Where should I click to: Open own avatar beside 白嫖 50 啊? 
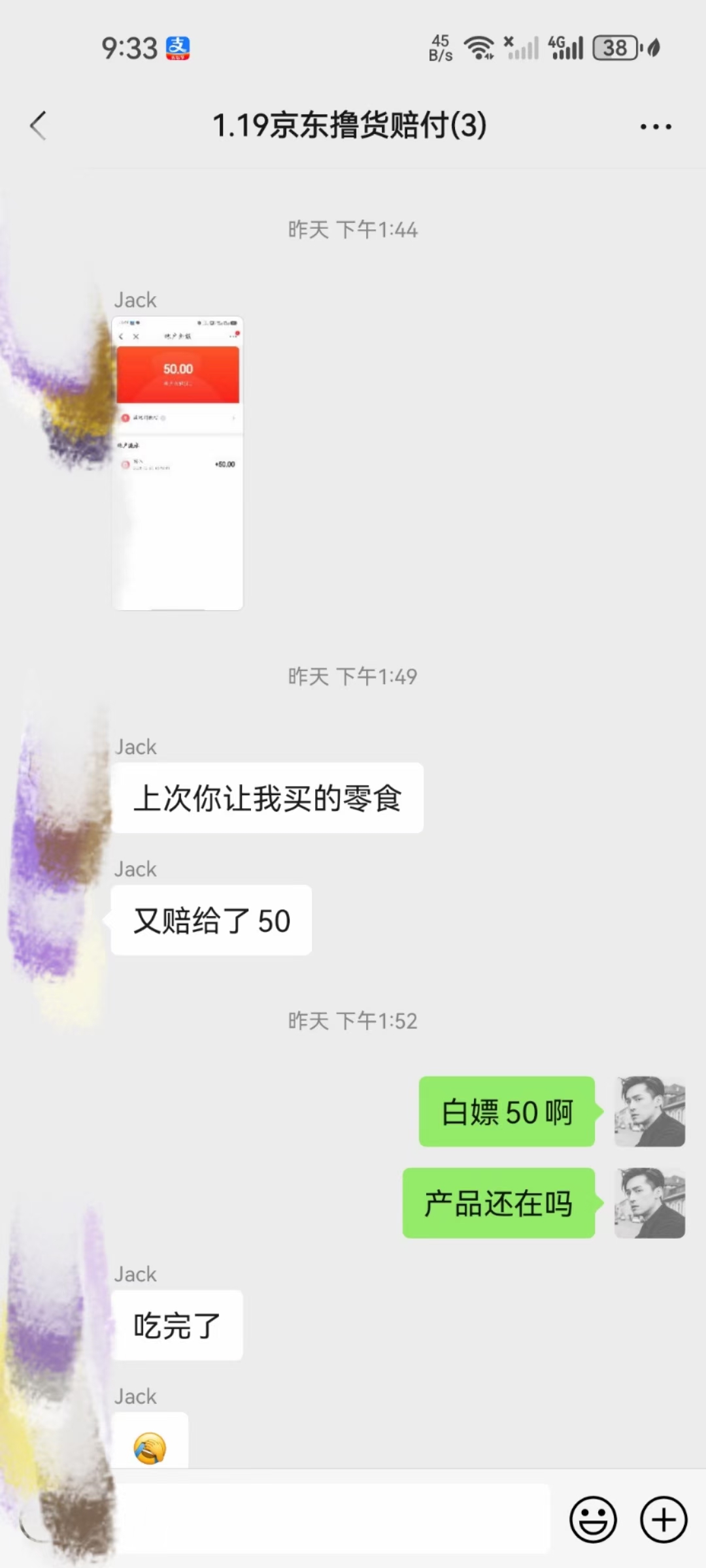pyautogui.click(x=649, y=1111)
